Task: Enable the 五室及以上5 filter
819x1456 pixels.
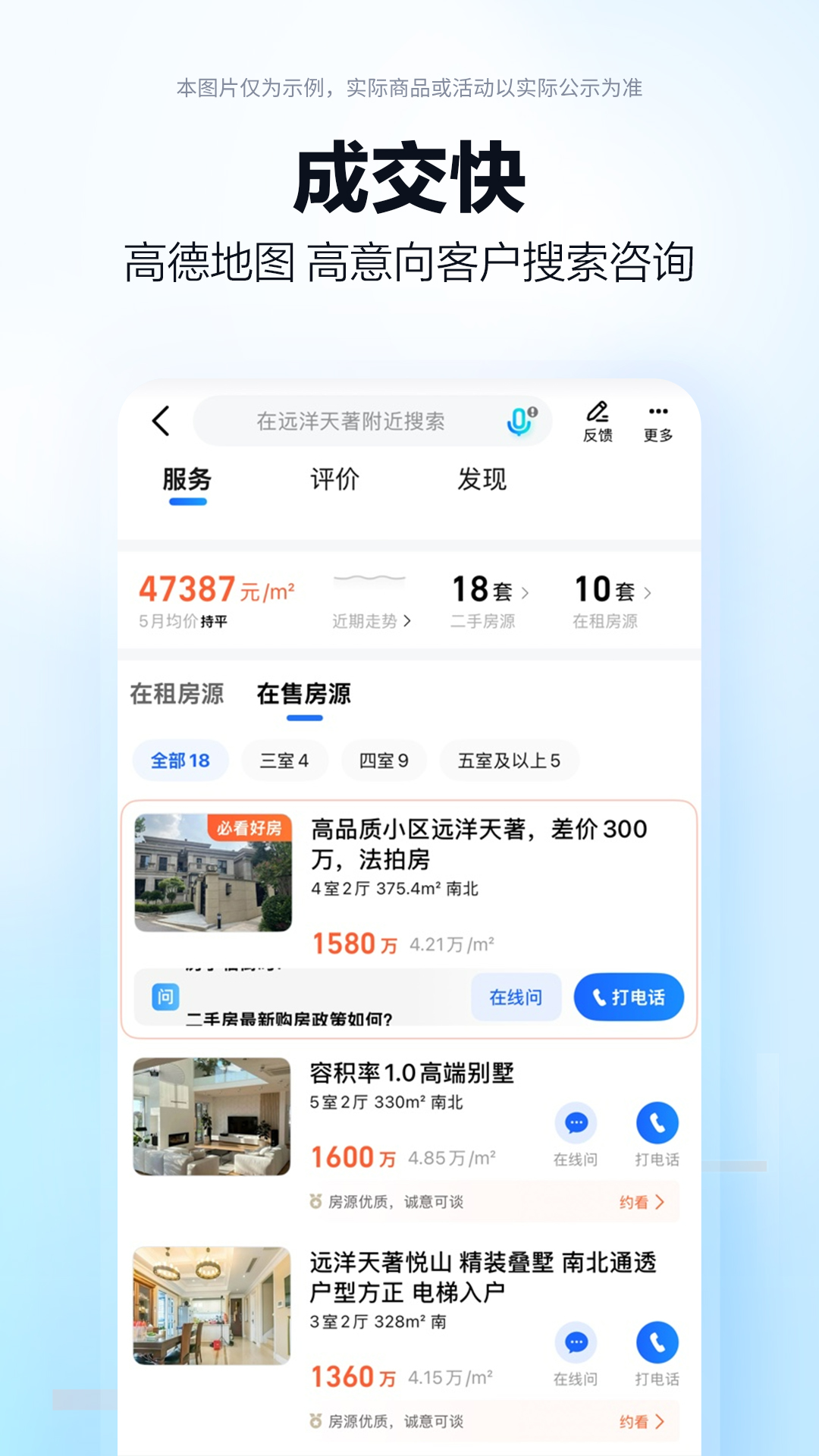Action: 507,760
